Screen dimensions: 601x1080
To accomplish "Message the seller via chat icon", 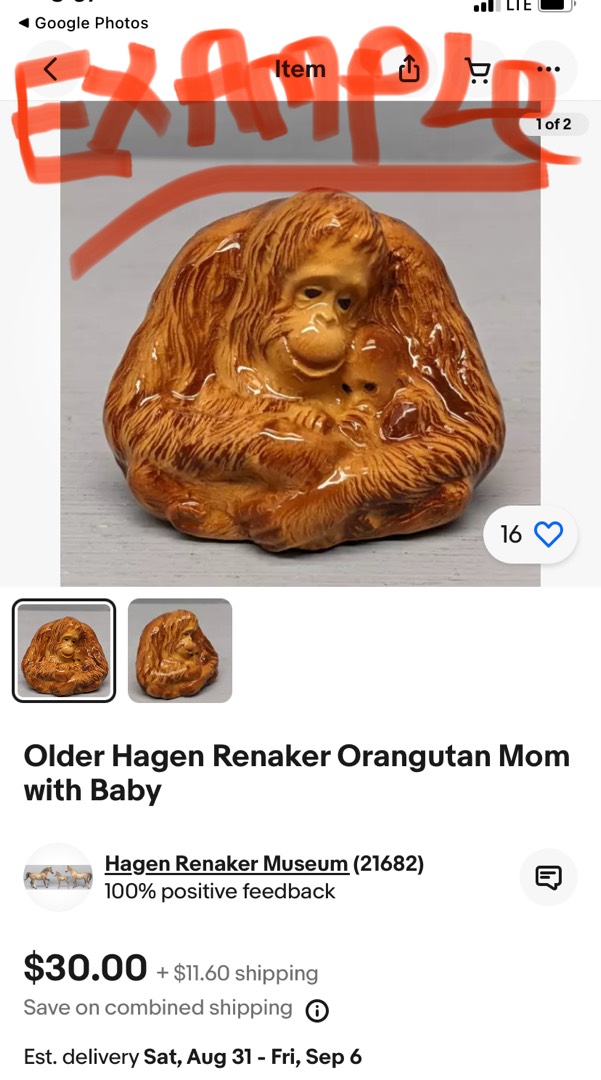I will [548, 877].
